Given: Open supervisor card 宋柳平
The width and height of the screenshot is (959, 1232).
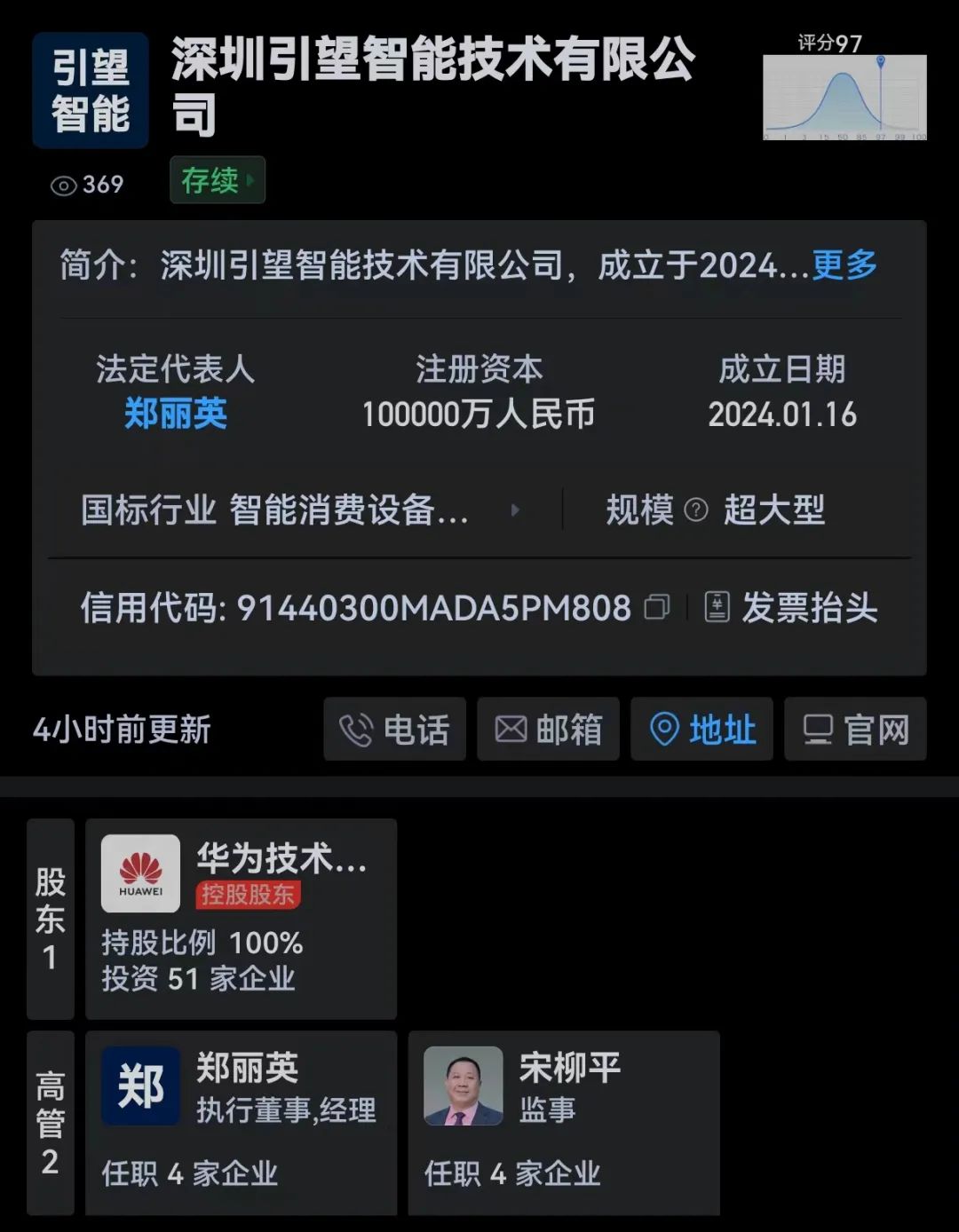Looking at the screenshot, I should (563, 1123).
